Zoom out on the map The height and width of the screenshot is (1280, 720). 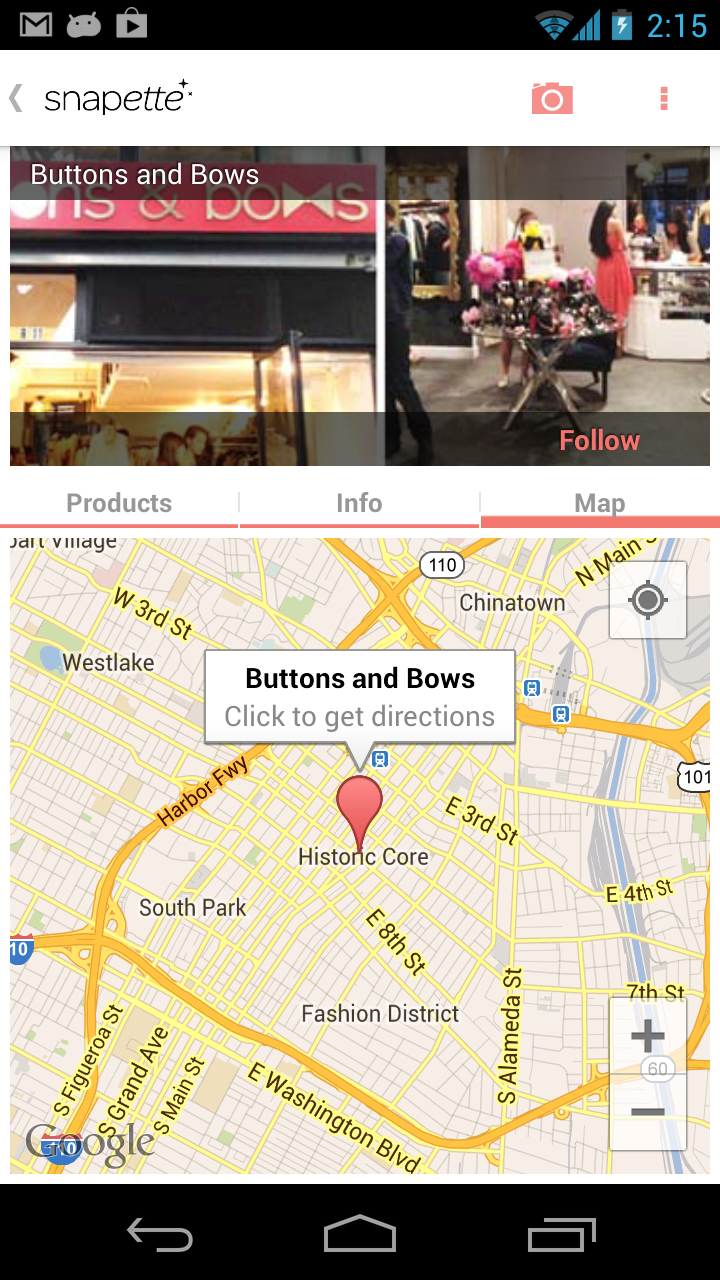[x=648, y=1112]
